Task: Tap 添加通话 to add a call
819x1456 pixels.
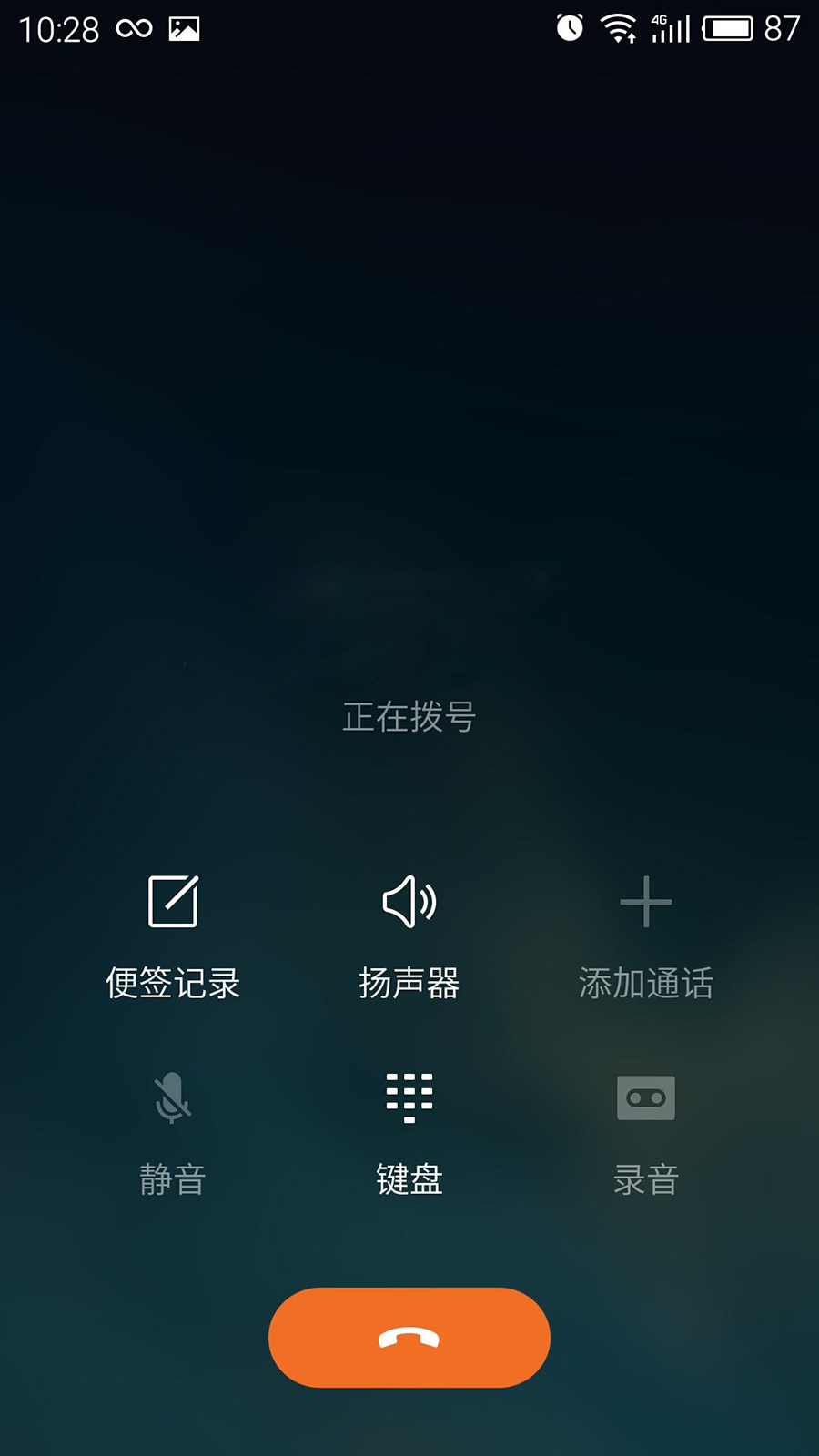Action: pyautogui.click(x=646, y=937)
